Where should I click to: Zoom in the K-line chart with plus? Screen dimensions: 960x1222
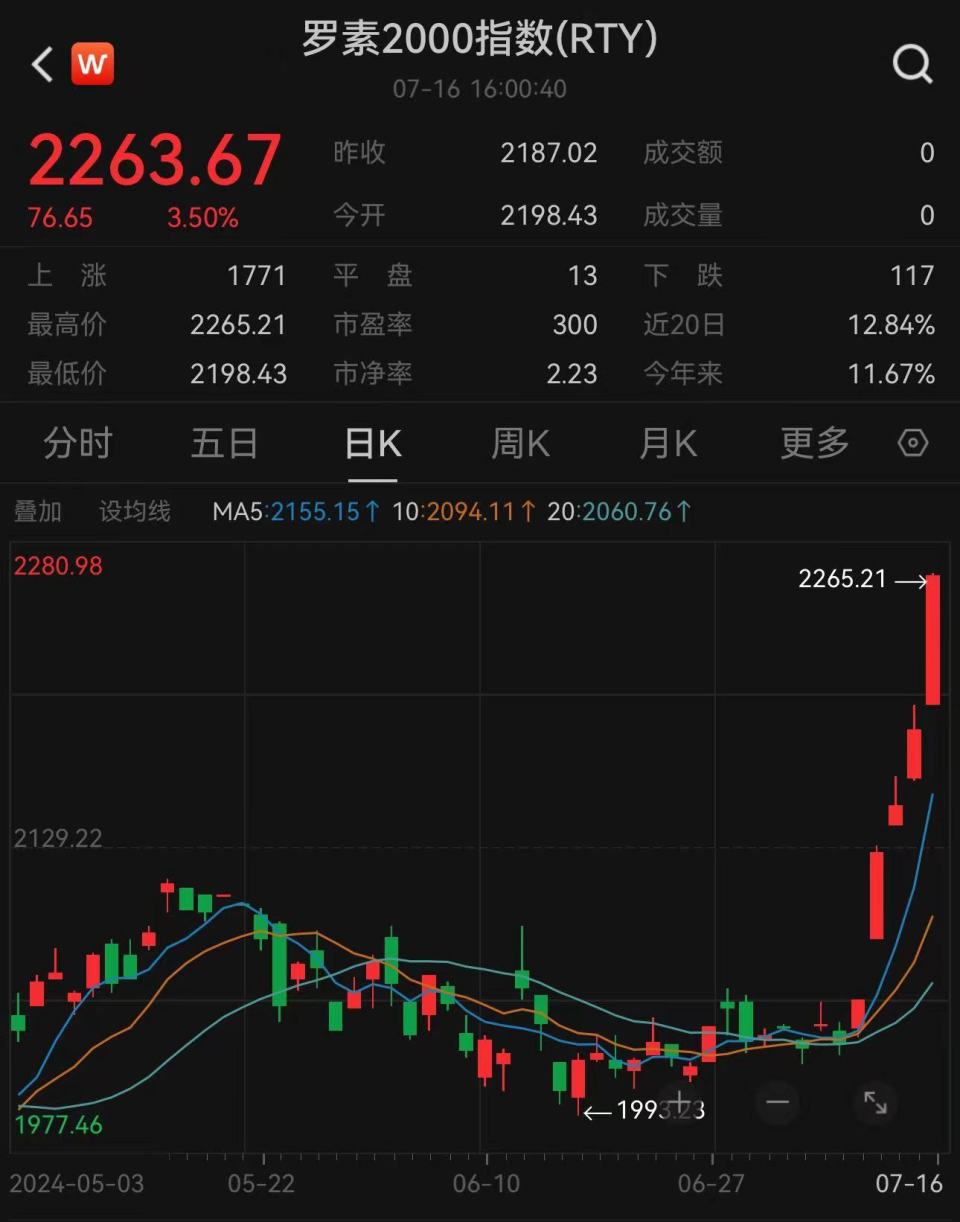click(x=681, y=1102)
